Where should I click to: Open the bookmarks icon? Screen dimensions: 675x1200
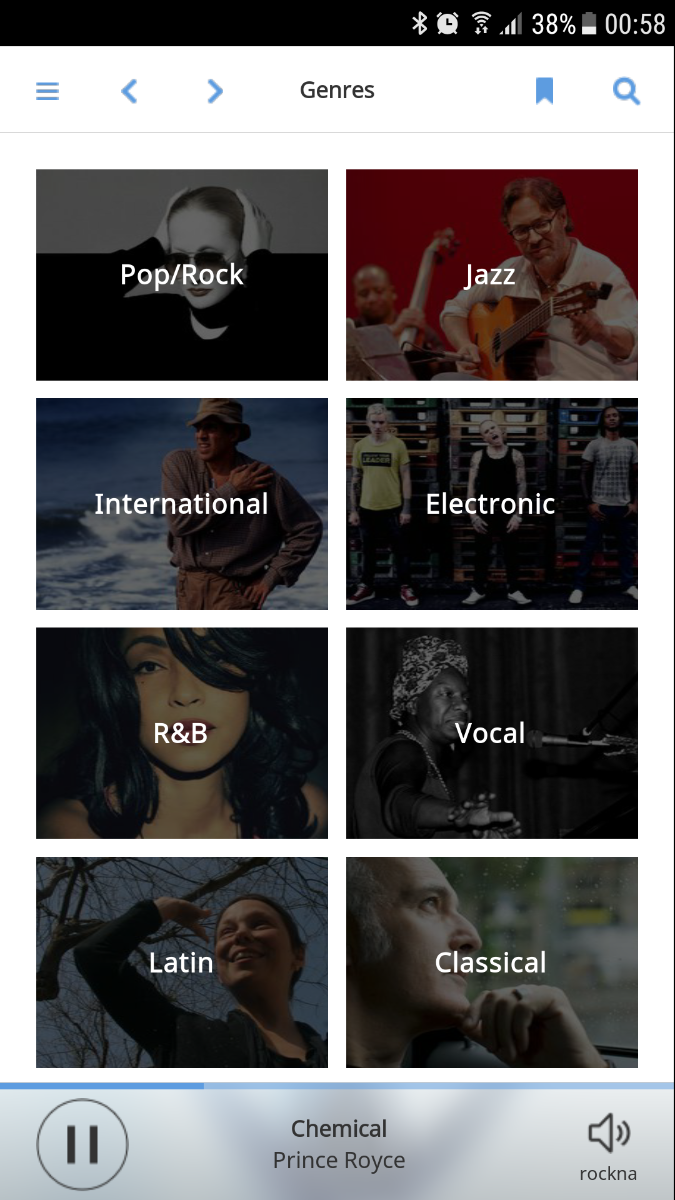[544, 91]
